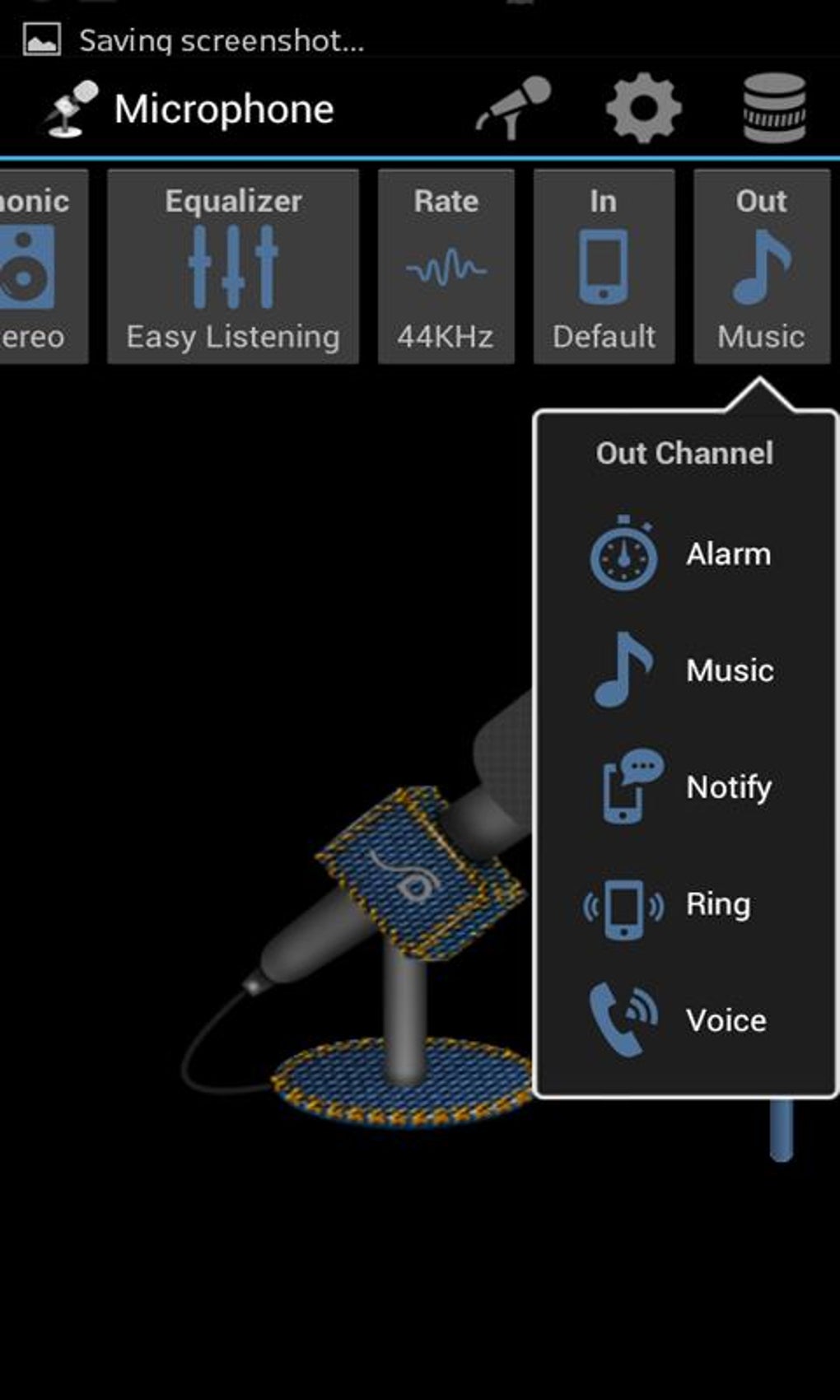Select Alarm as out channel
Viewport: 840px width, 1400px height.
click(x=684, y=554)
